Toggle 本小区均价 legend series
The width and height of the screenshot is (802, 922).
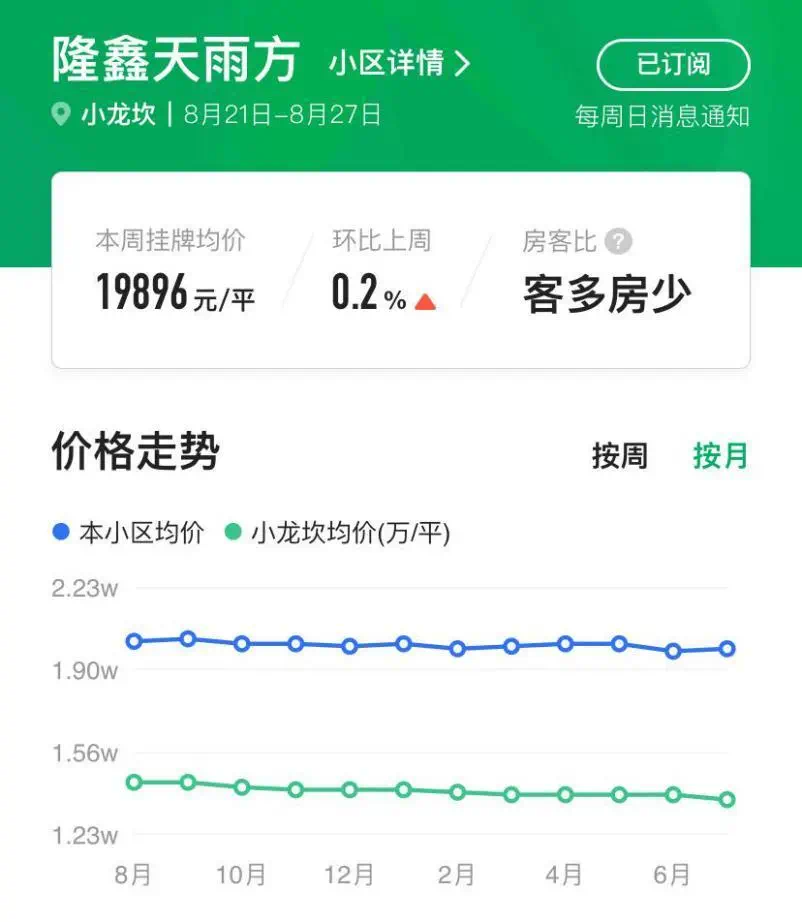[x=128, y=533]
